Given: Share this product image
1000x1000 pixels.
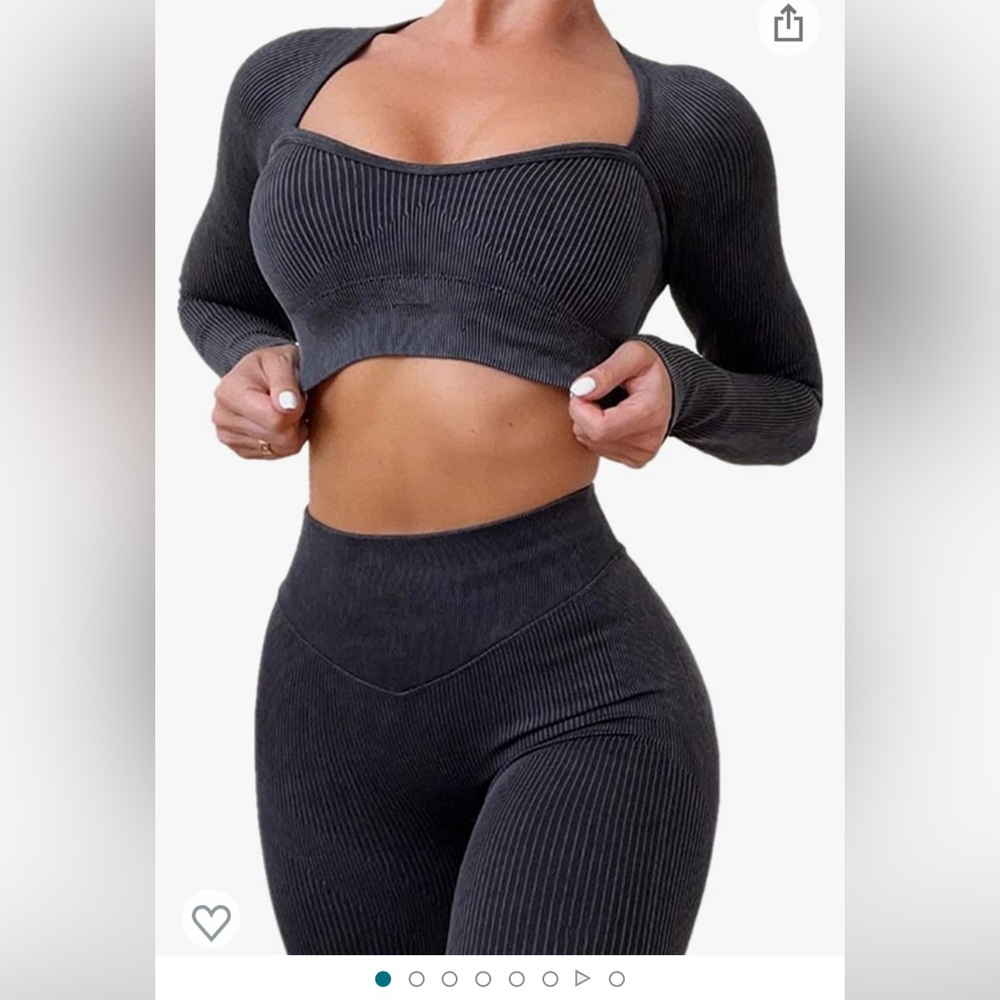Looking at the screenshot, I should pyautogui.click(x=788, y=24).
